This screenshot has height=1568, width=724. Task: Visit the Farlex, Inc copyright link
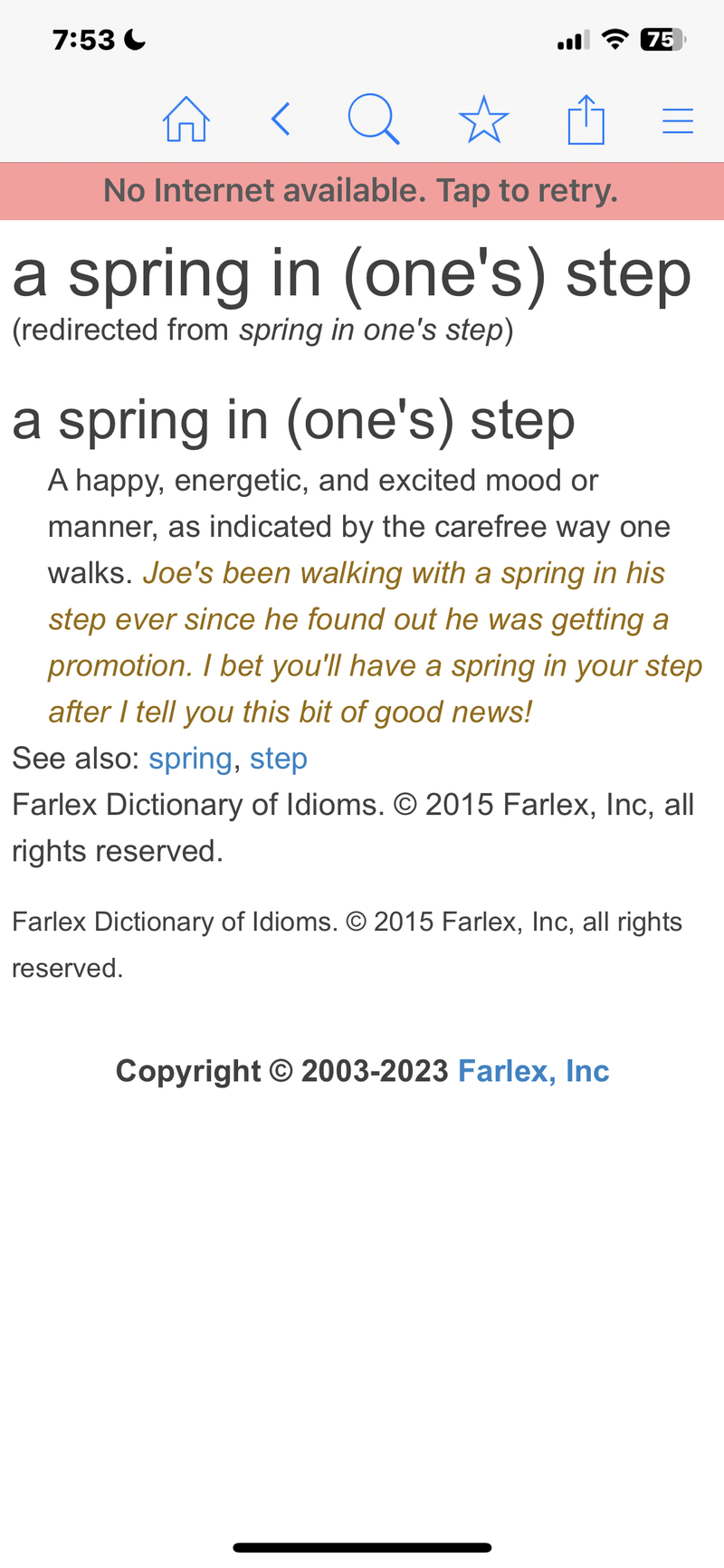534,1070
